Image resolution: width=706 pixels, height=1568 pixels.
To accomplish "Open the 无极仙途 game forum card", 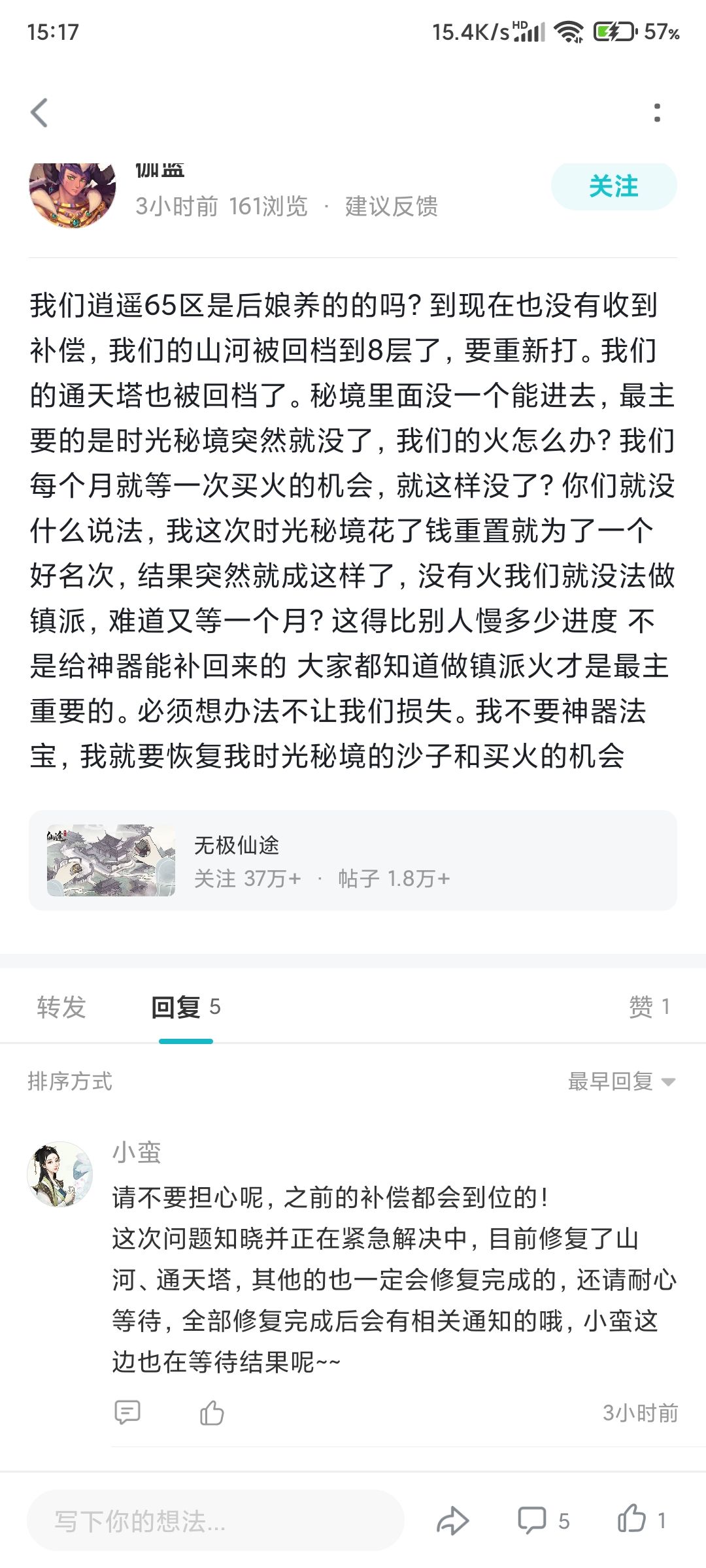I will (353, 860).
